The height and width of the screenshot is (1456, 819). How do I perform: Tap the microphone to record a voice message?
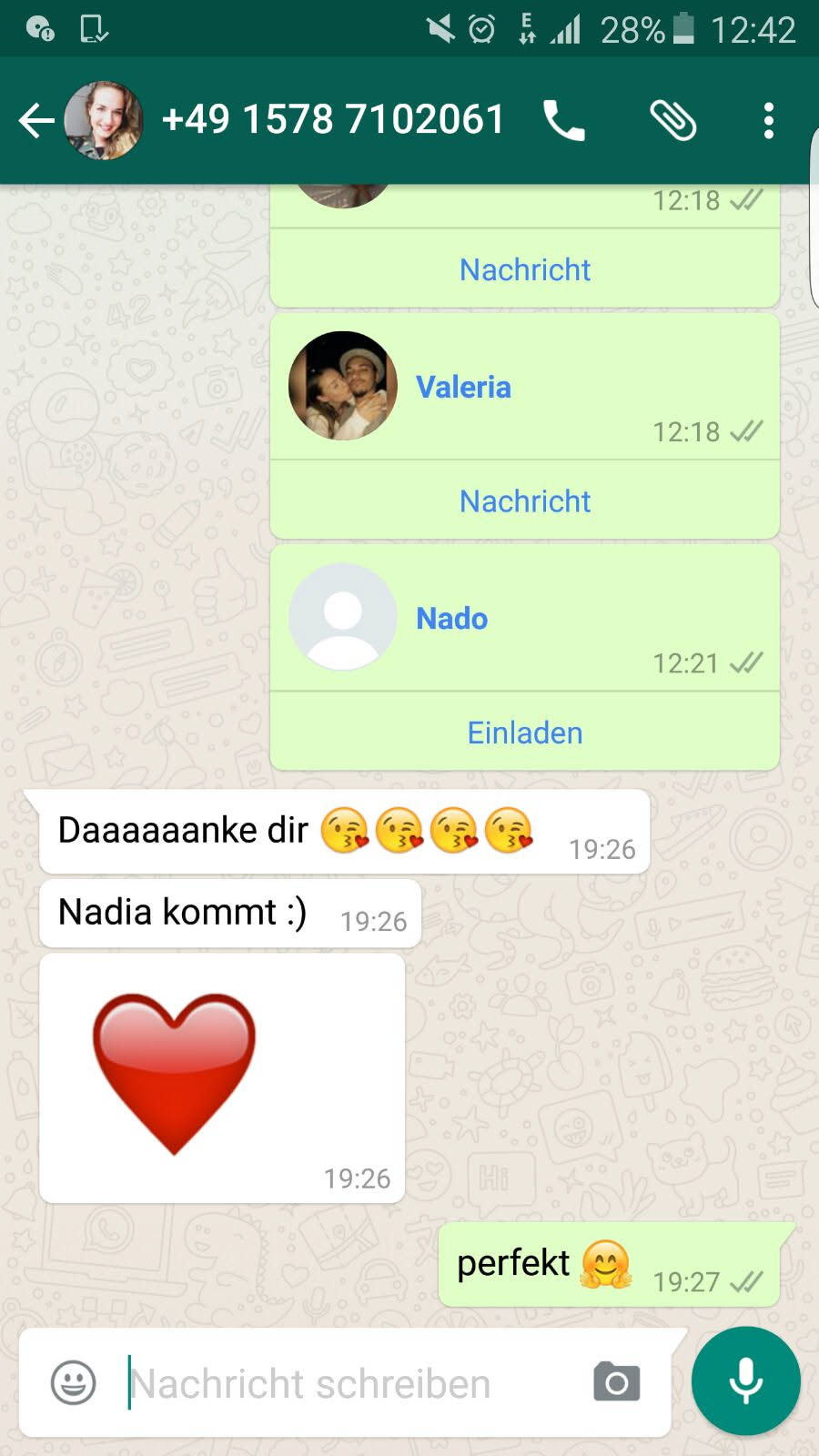click(x=745, y=1381)
